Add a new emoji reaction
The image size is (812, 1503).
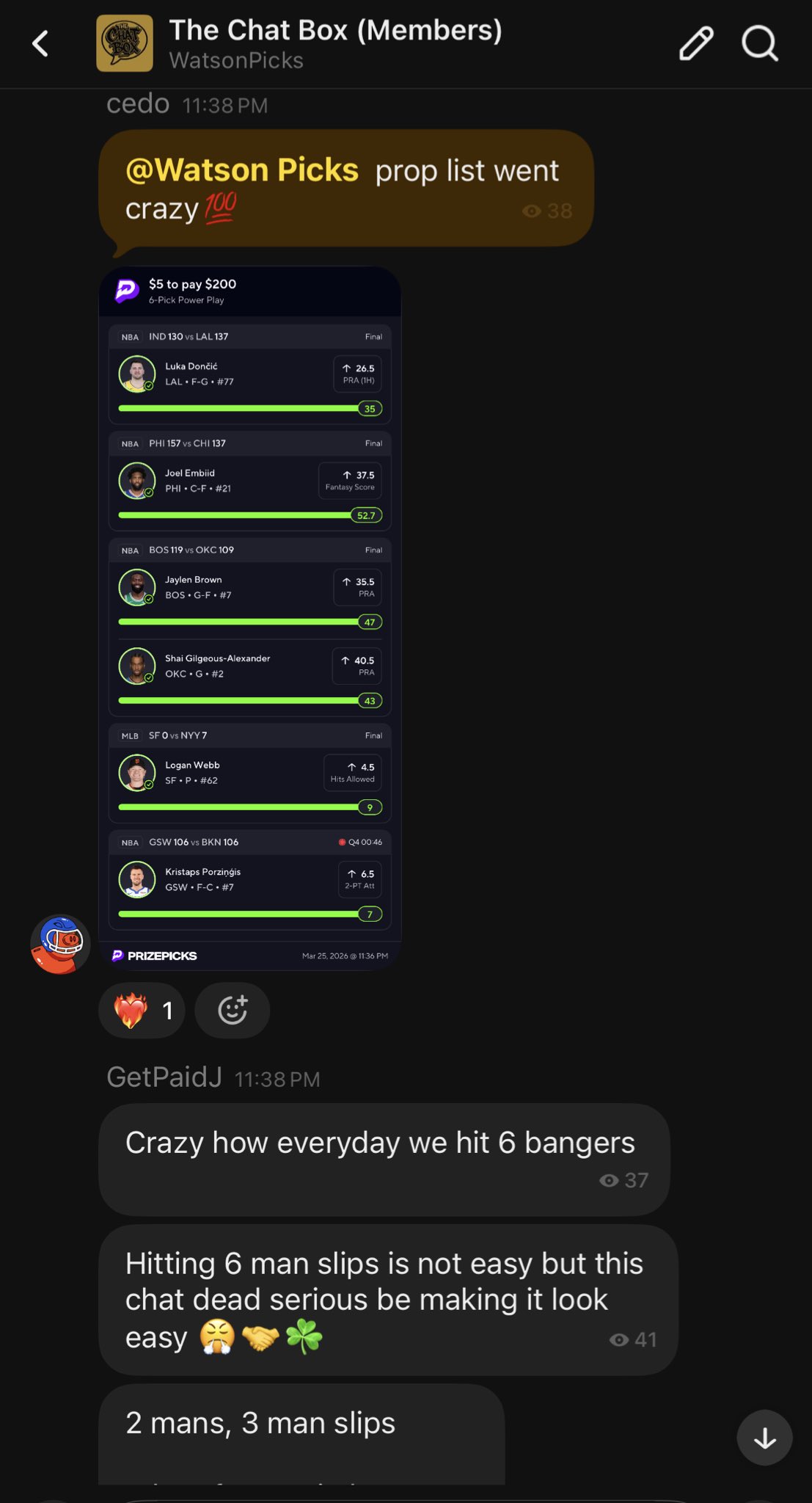(x=233, y=1011)
